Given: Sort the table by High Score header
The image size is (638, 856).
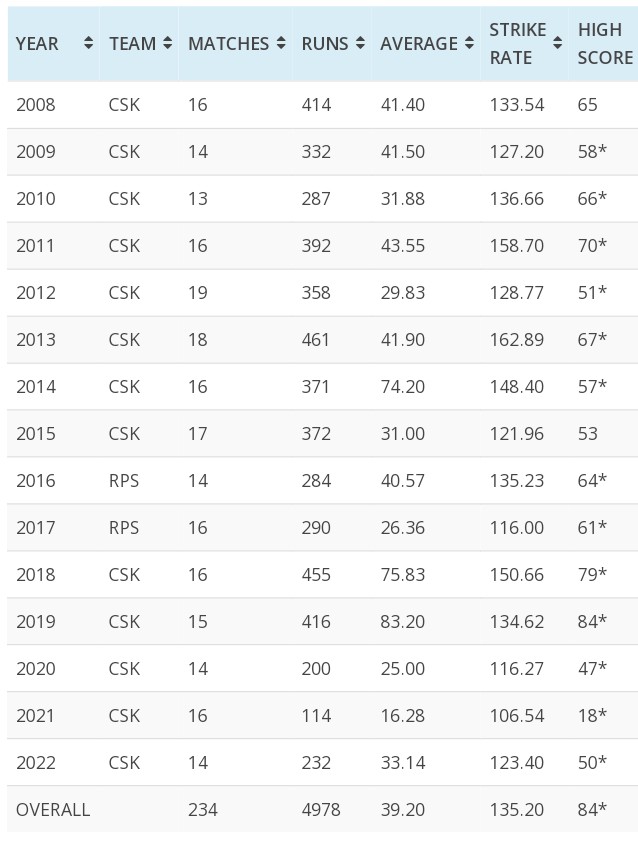Looking at the screenshot, I should [604, 44].
